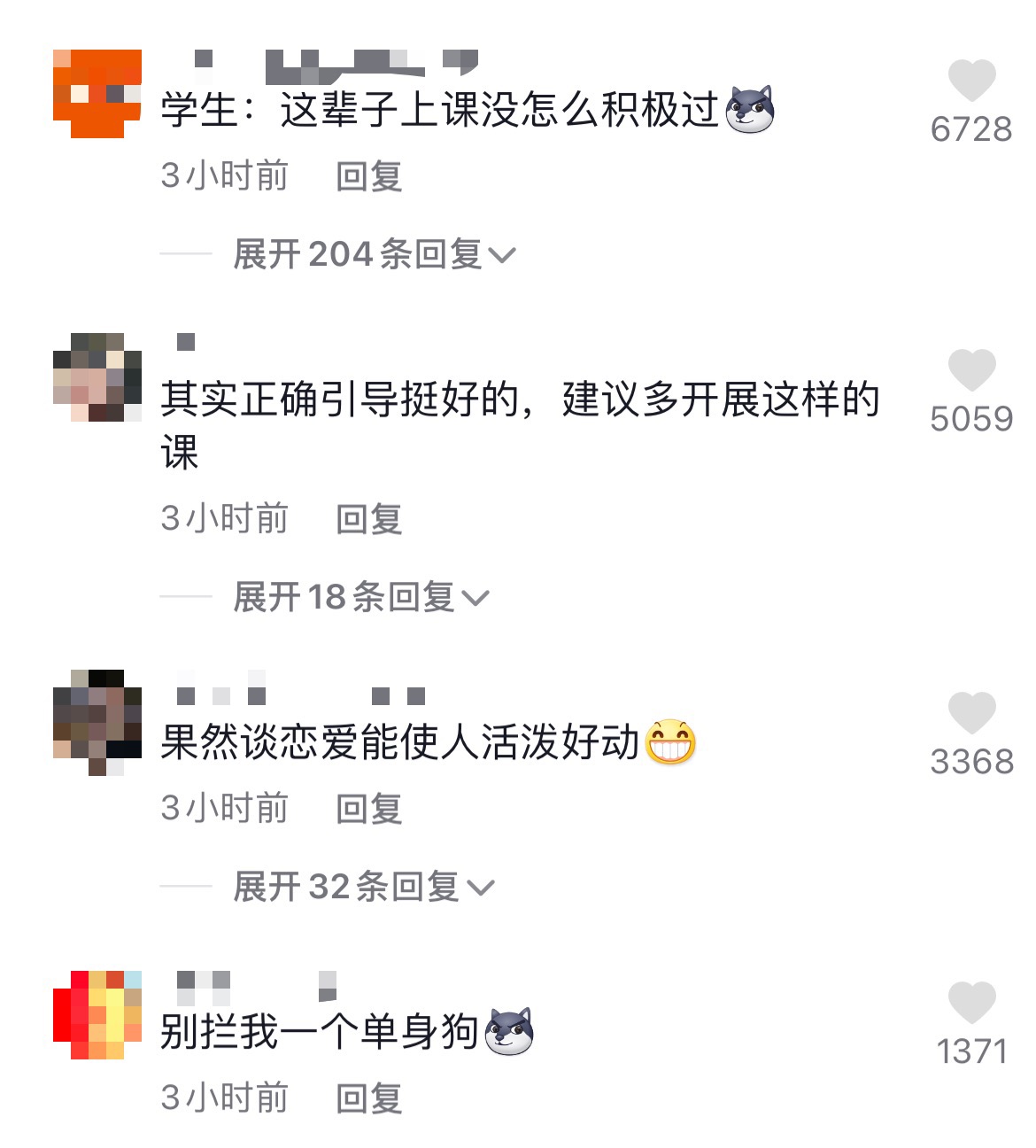The height and width of the screenshot is (1148, 1036).
Task: Reply to the 学生：这辈子上课 comment
Action: point(368,176)
